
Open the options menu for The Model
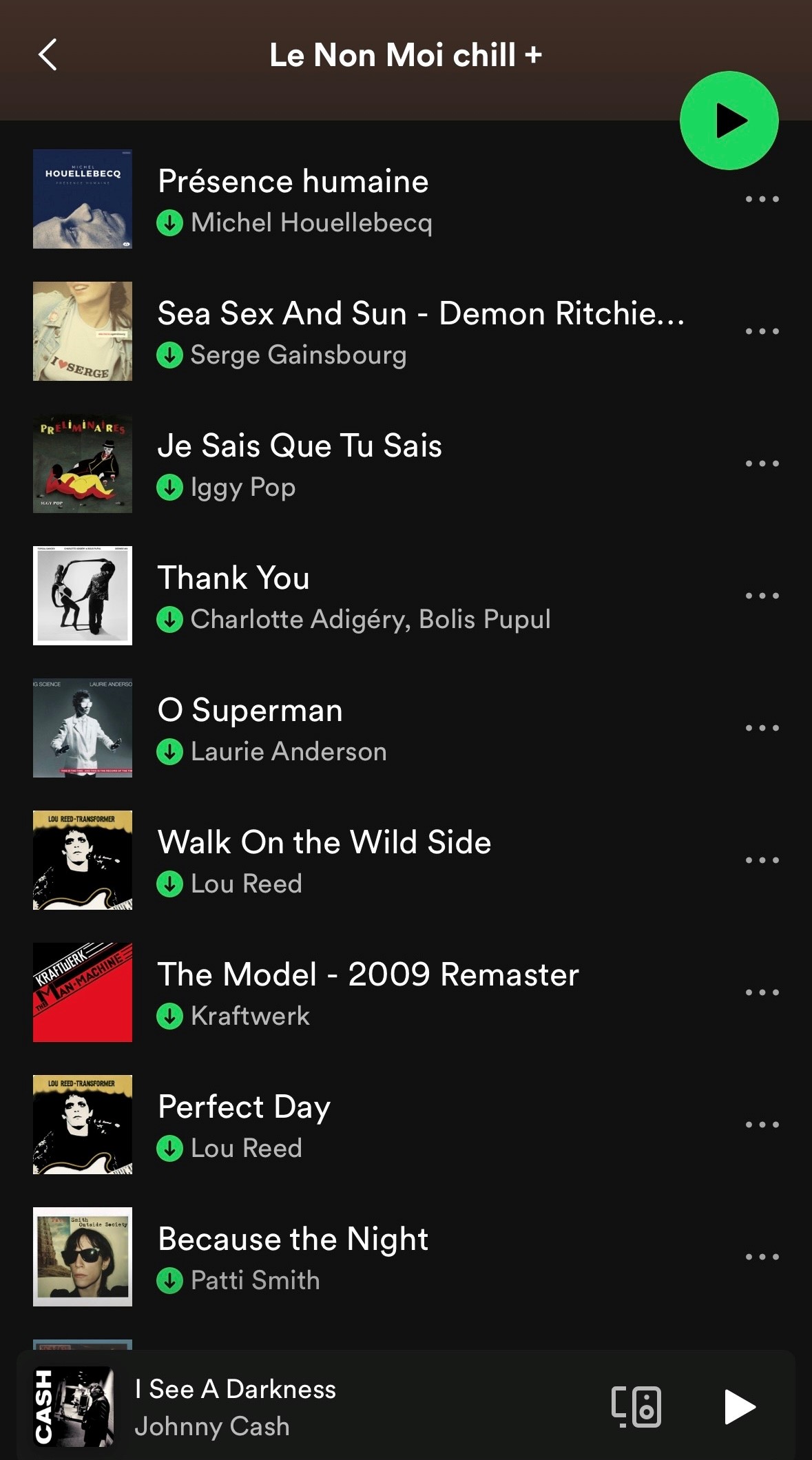[761, 992]
